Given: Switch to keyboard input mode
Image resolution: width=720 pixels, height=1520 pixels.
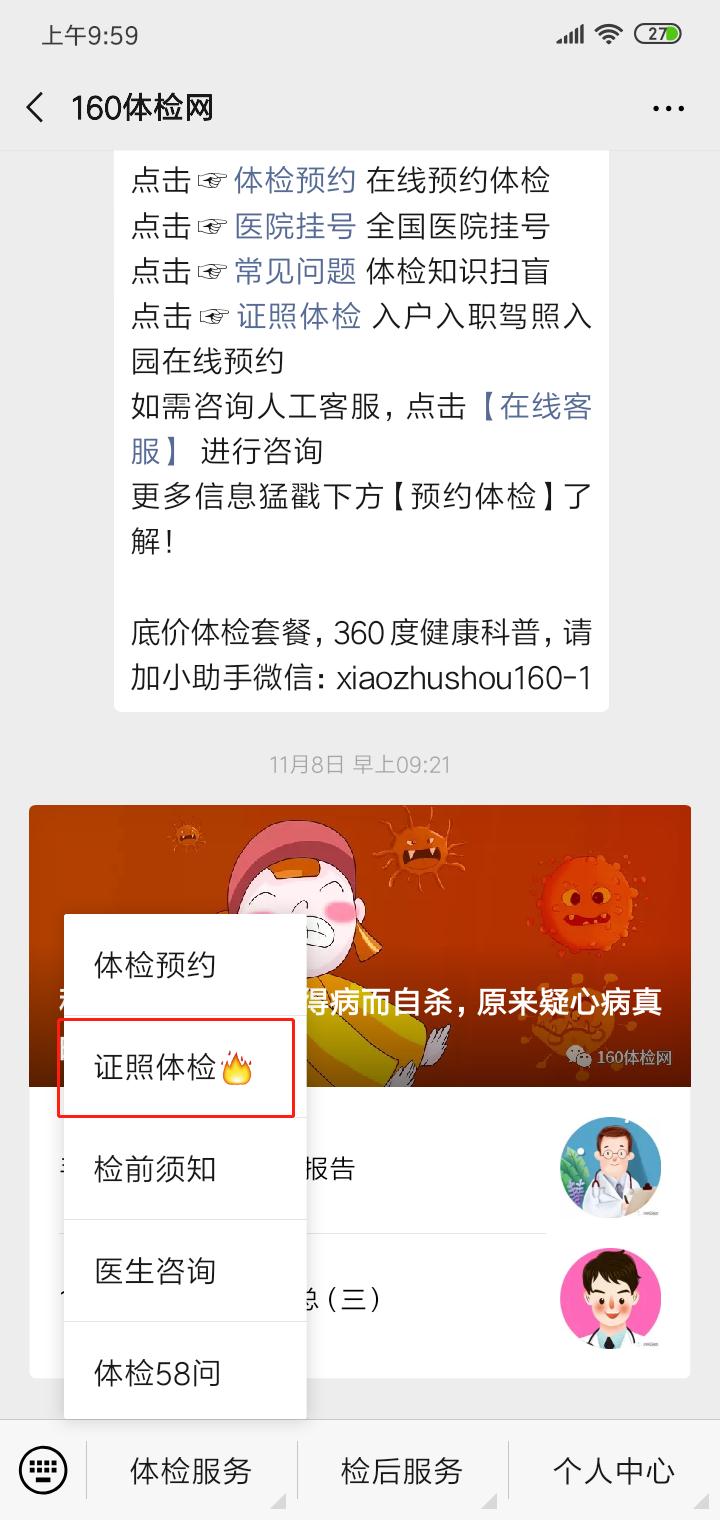Looking at the screenshot, I should pos(43,1470).
